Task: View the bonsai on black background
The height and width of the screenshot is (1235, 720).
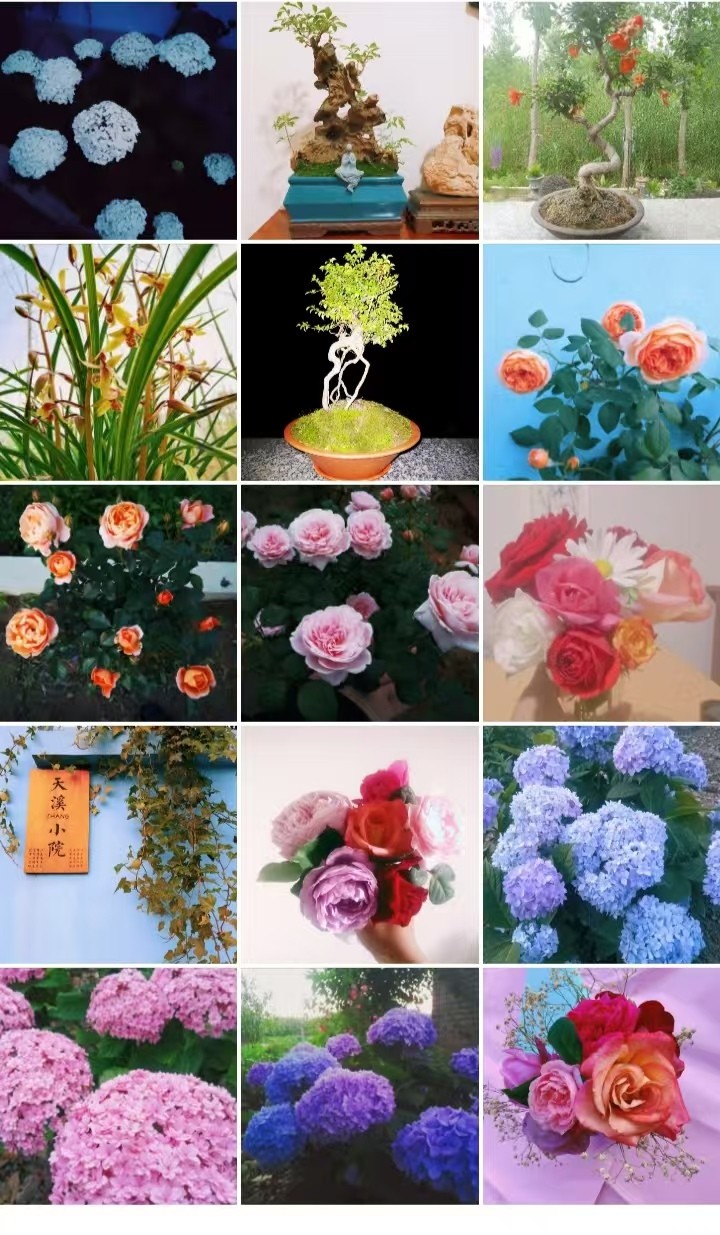Action: (x=360, y=362)
